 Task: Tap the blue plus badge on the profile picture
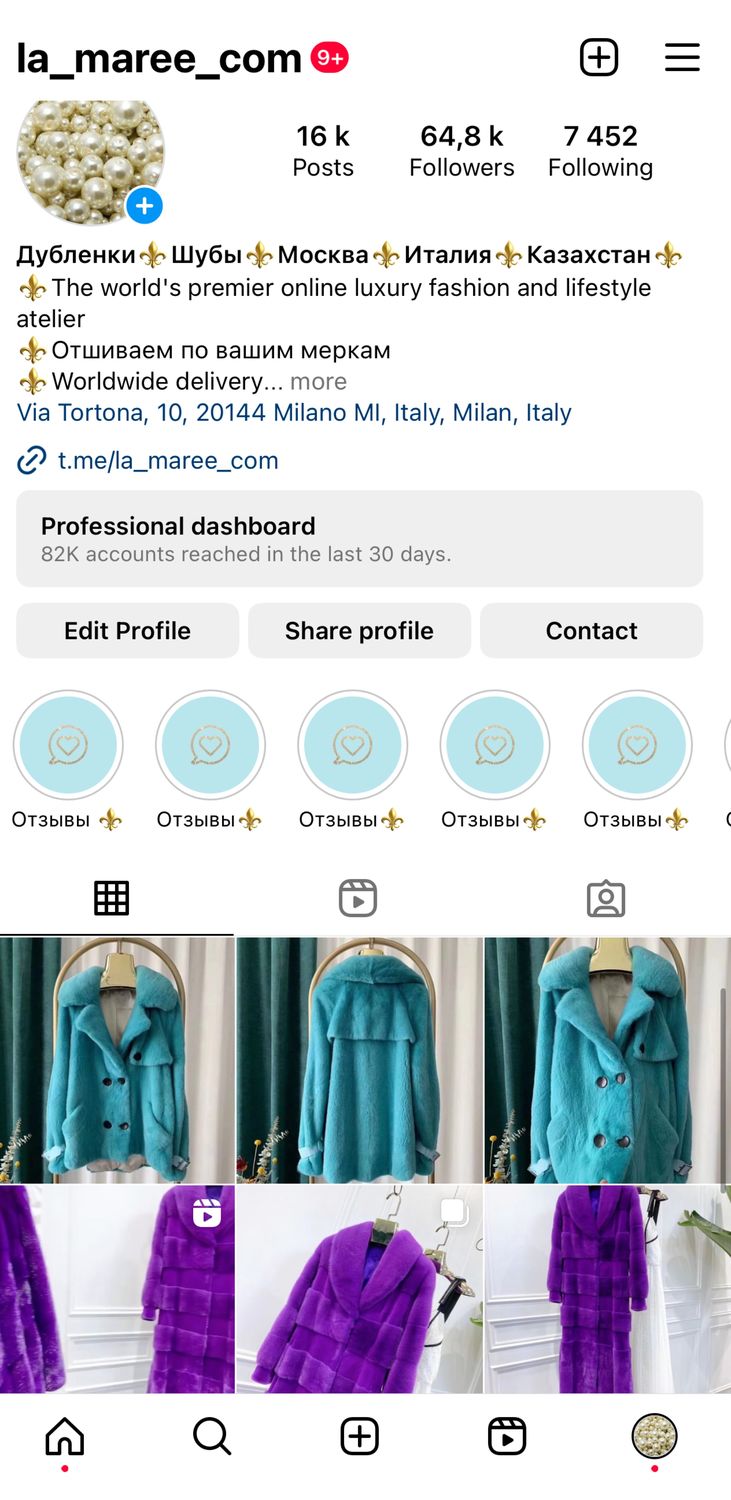[x=145, y=206]
